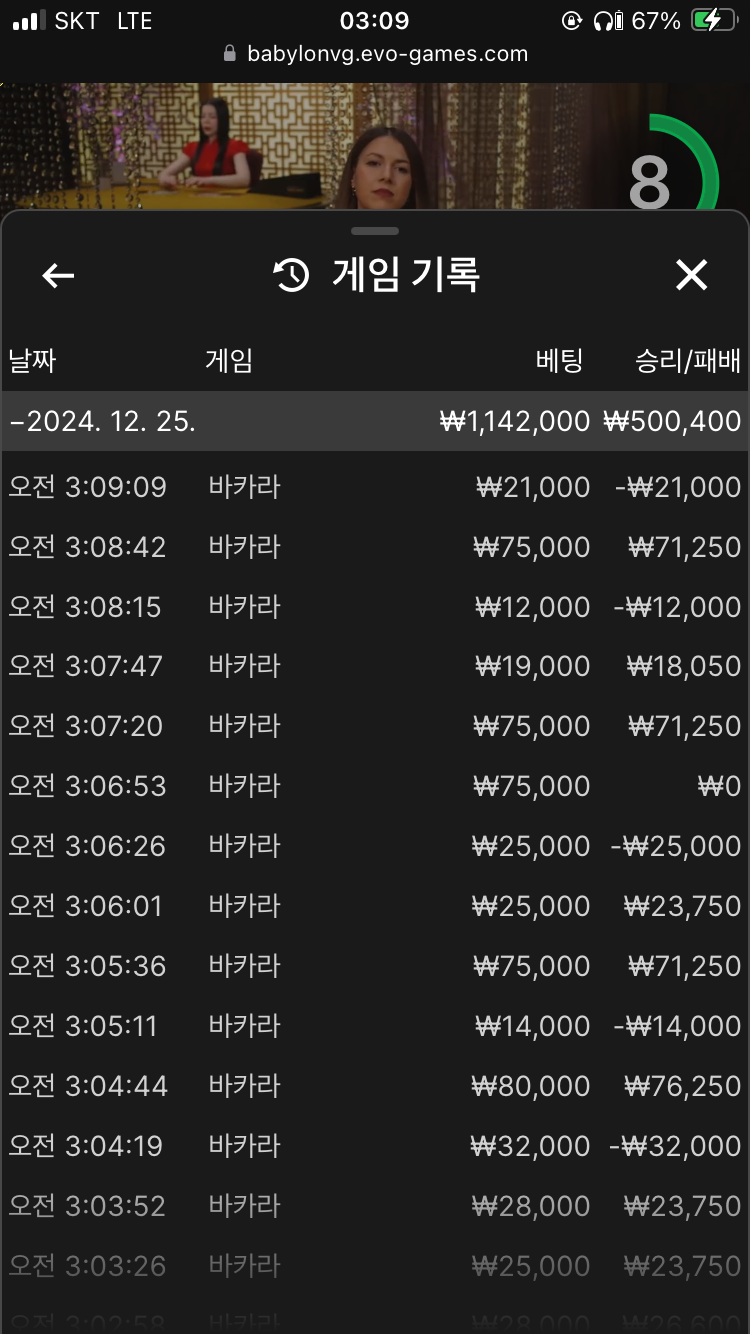
Task: Open the 오전 3:04:44 ₩80,000 bet record
Action: coord(375,1086)
